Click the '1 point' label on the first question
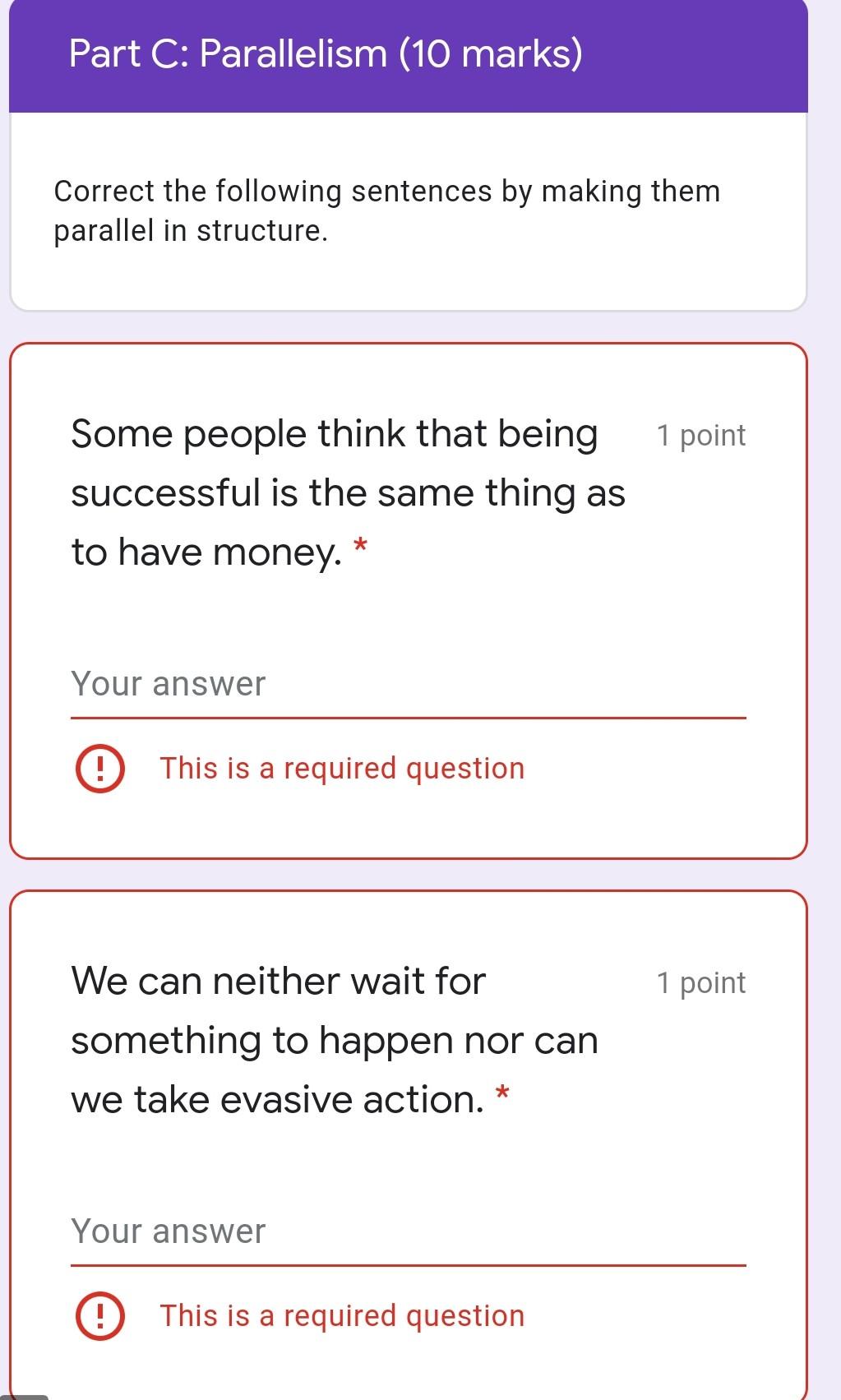The height and width of the screenshot is (1400, 841). 700,436
